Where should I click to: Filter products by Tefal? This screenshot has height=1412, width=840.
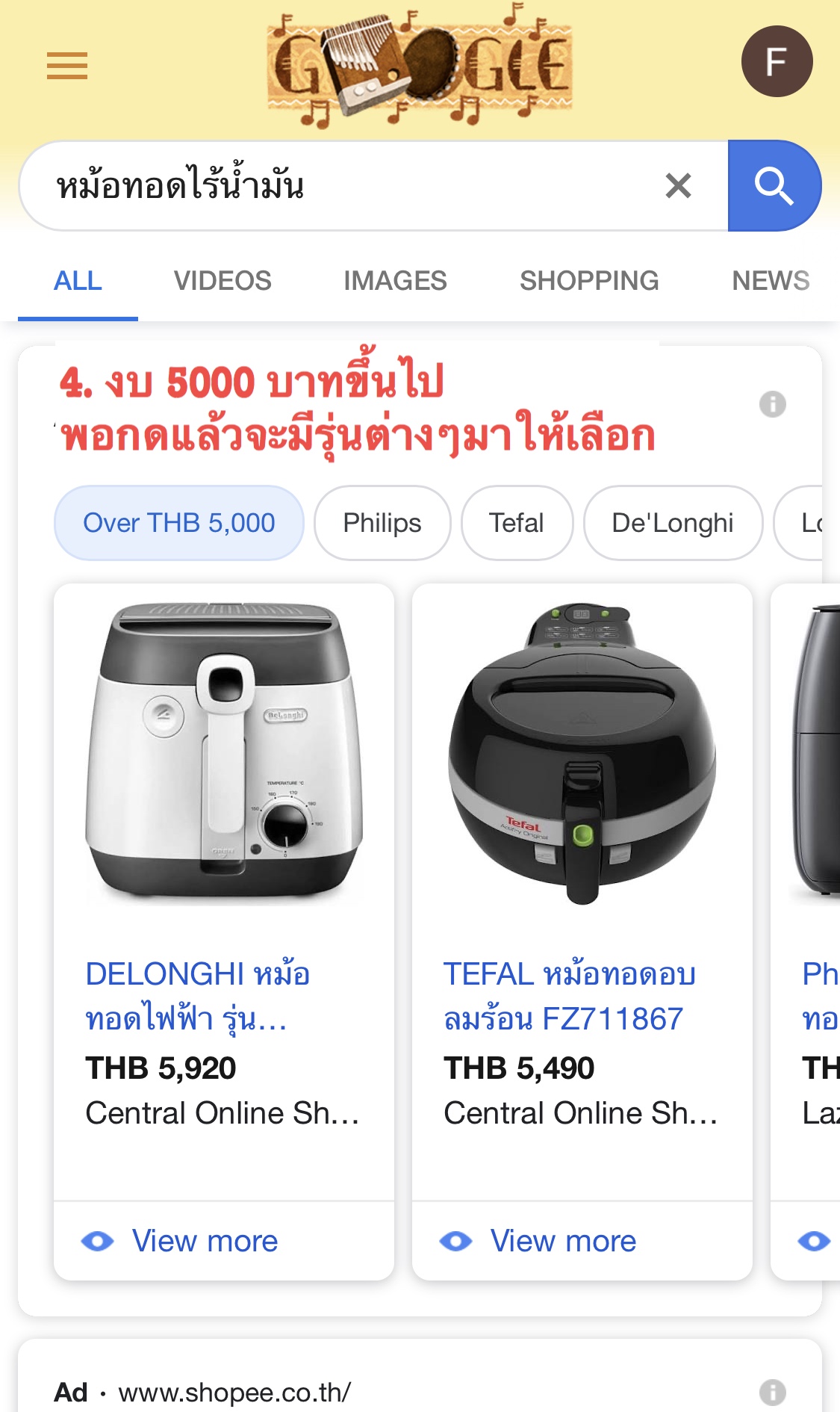pos(517,523)
